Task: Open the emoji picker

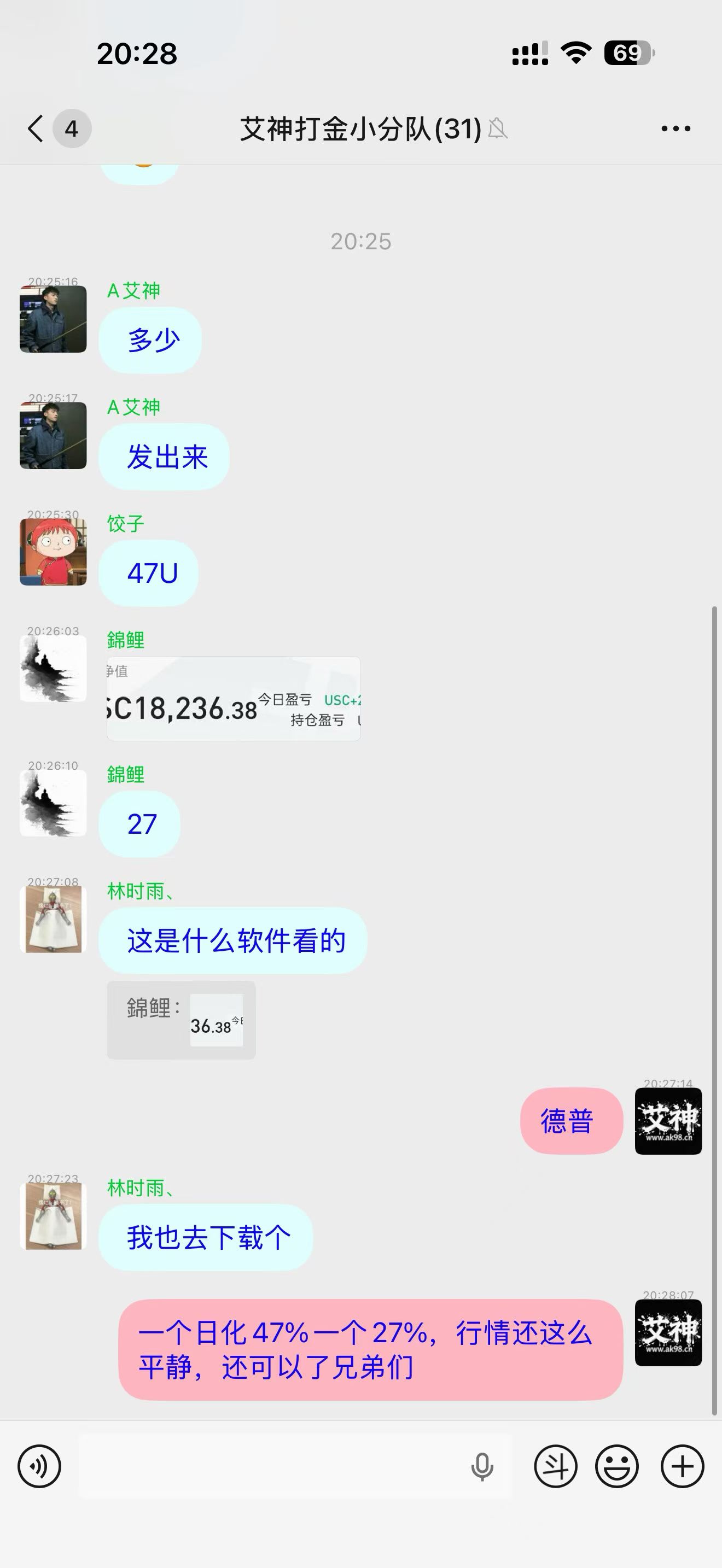Action: point(616,1467)
